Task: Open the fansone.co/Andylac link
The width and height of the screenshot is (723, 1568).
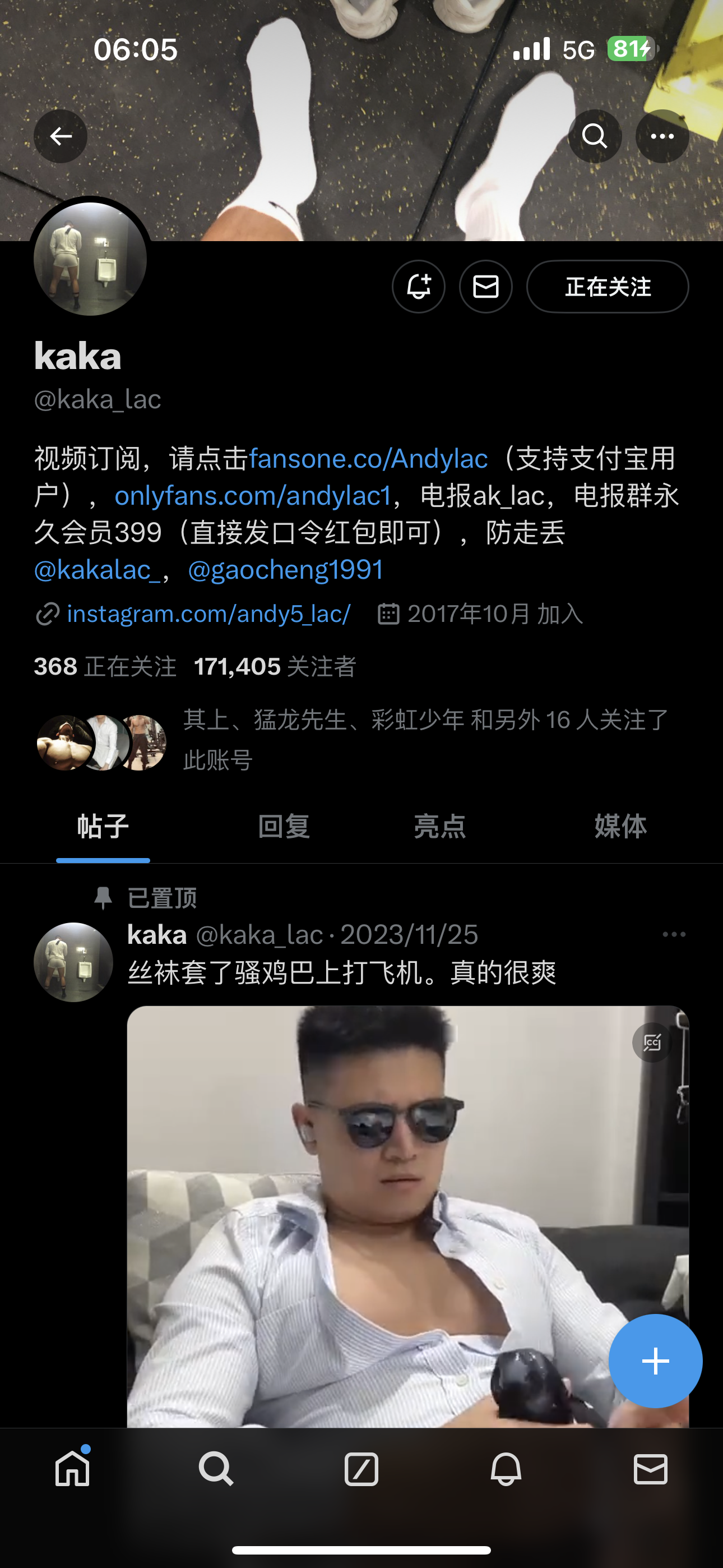Action: [x=368, y=458]
